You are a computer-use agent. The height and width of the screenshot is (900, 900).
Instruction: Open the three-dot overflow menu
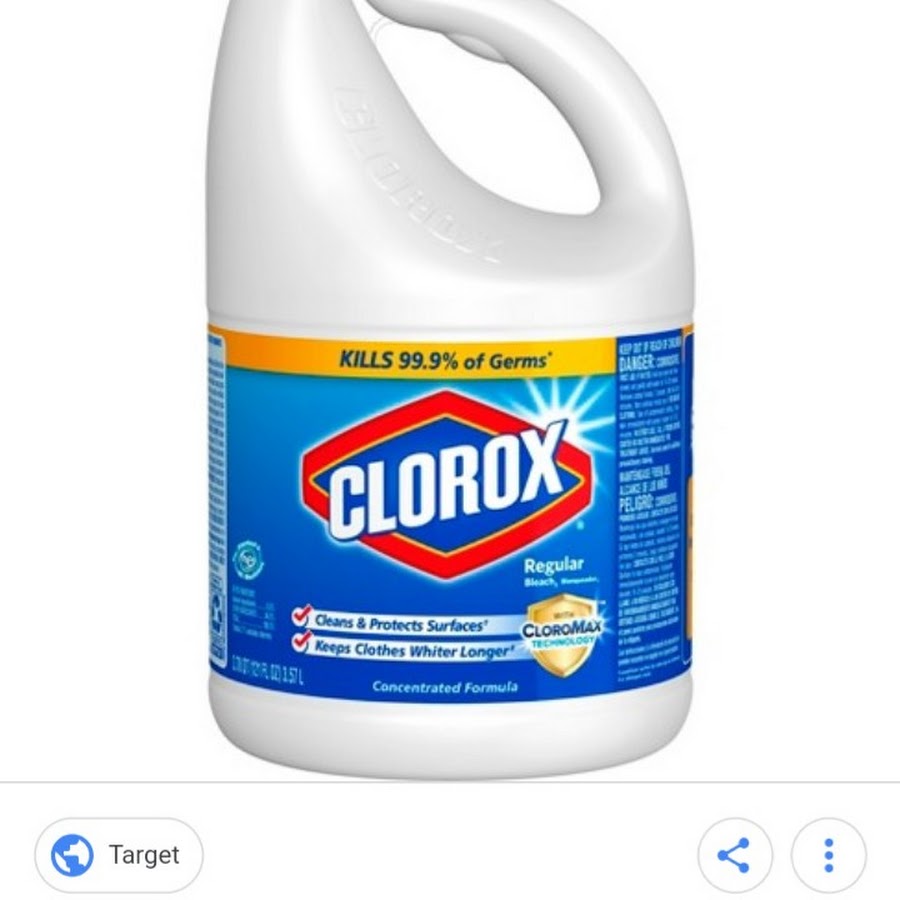click(828, 855)
